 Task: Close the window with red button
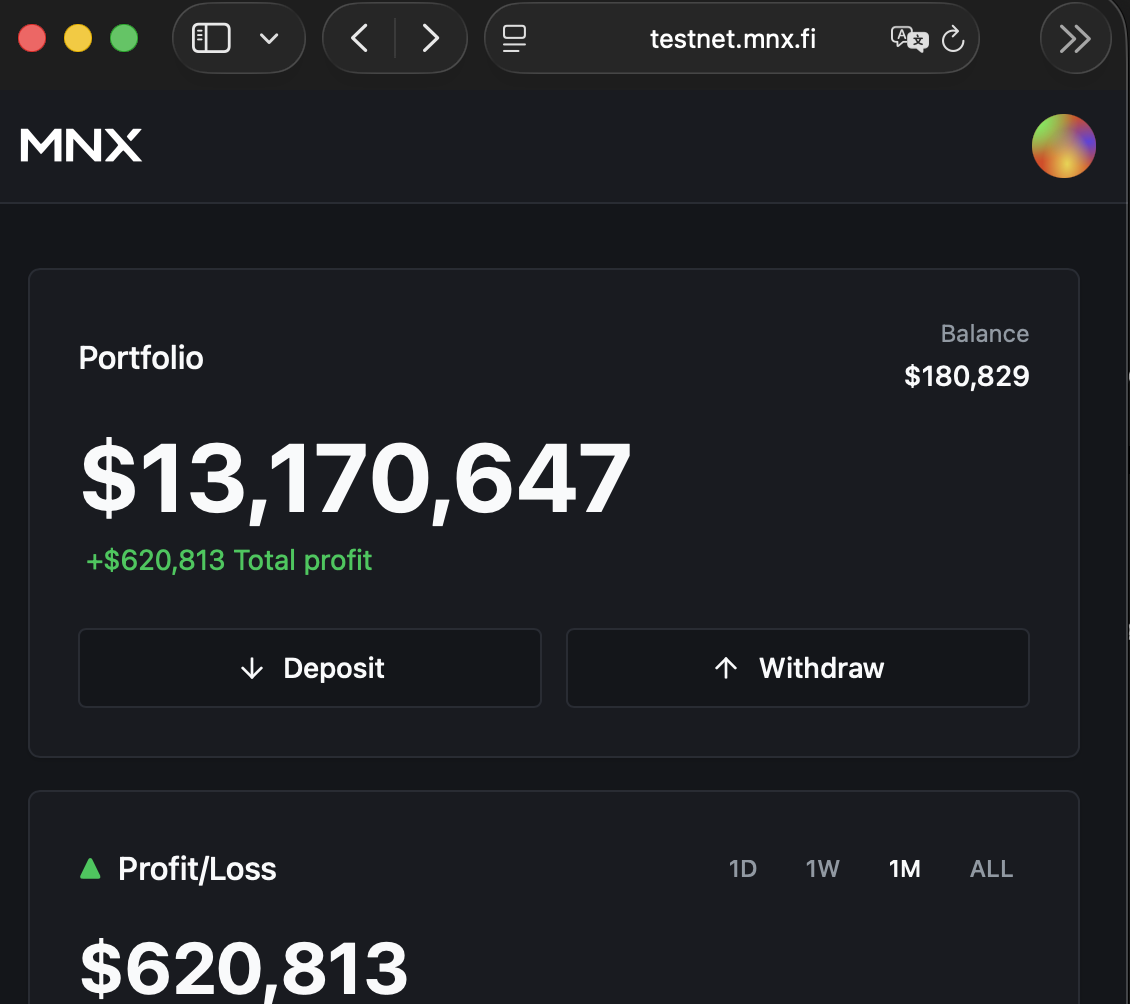click(x=32, y=39)
